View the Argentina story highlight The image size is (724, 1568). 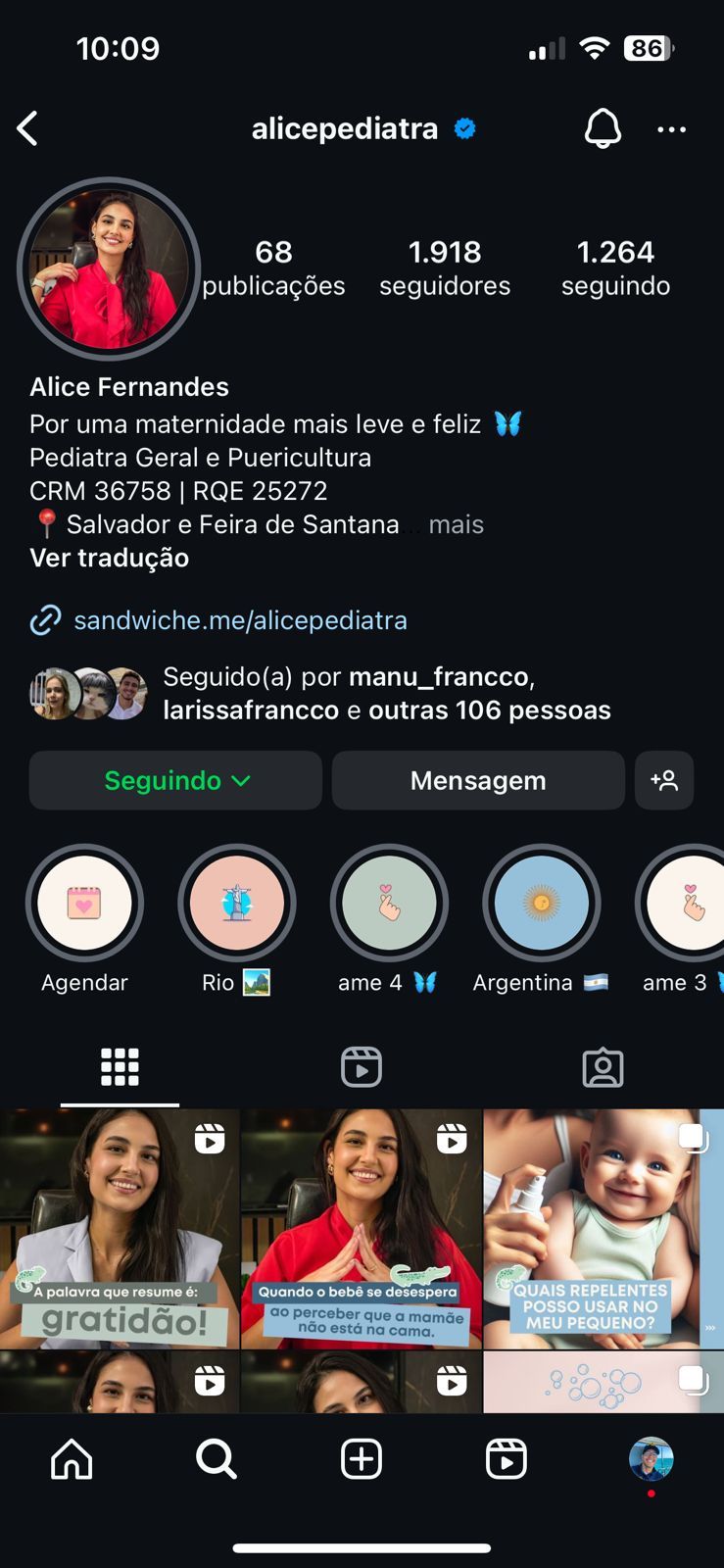point(541,904)
